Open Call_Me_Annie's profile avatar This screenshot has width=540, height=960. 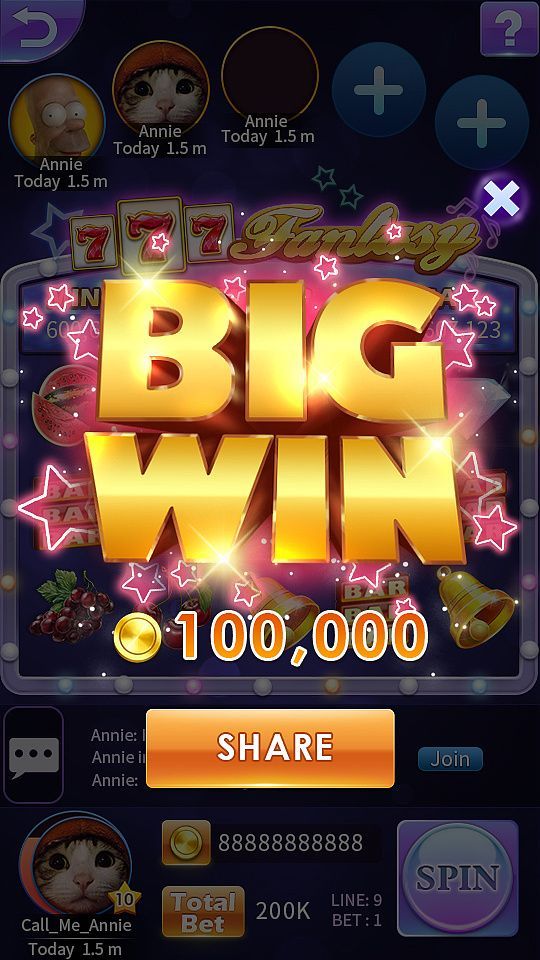pyautogui.click(x=75, y=864)
